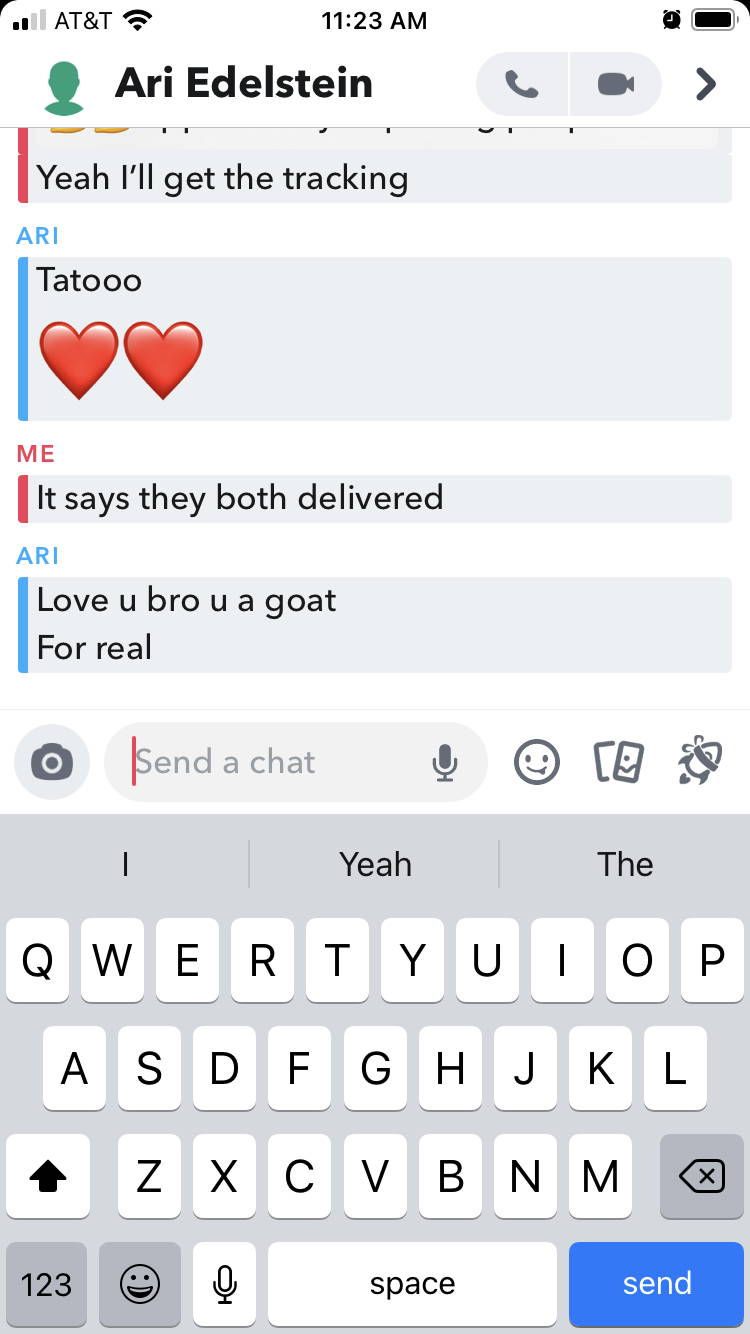Choose the 'The' keyboard suggestion

[x=625, y=864]
